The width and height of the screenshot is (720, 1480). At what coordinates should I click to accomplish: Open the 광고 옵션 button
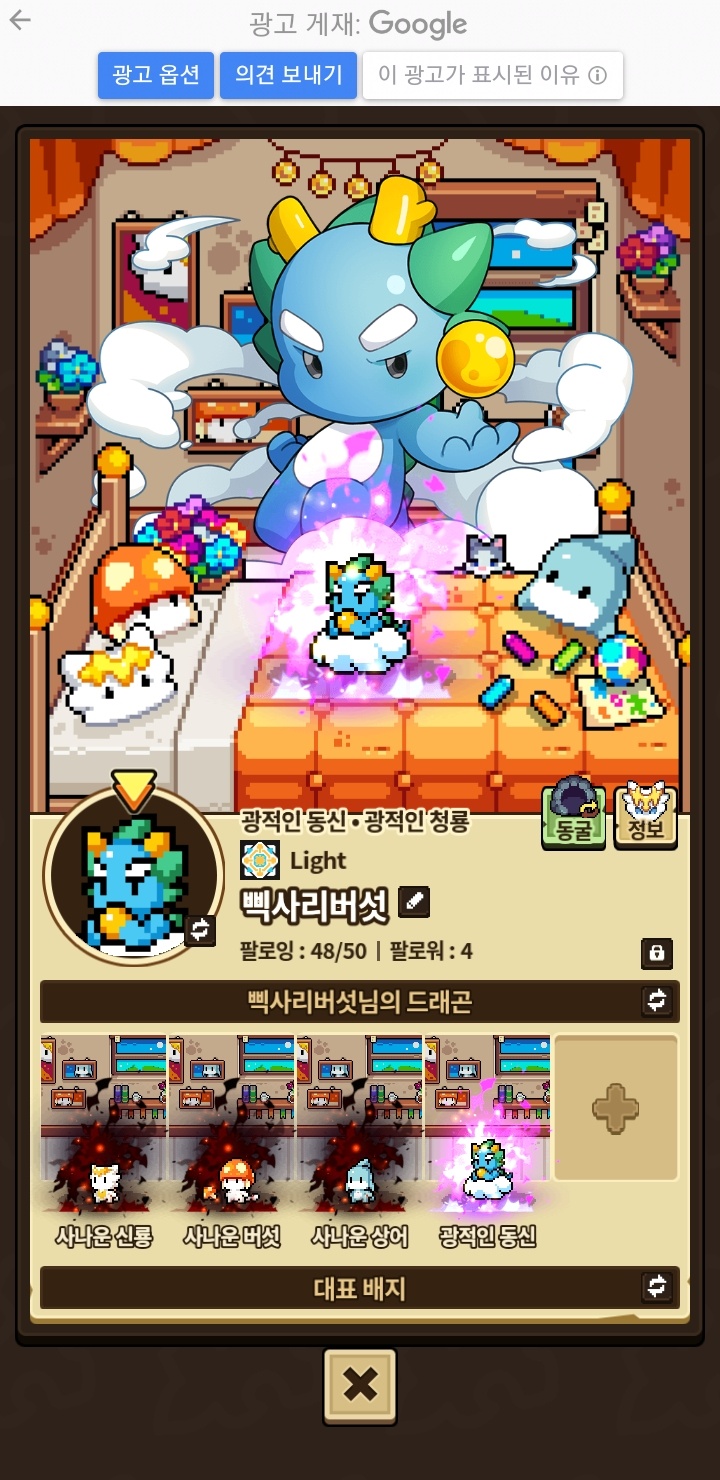(155, 75)
